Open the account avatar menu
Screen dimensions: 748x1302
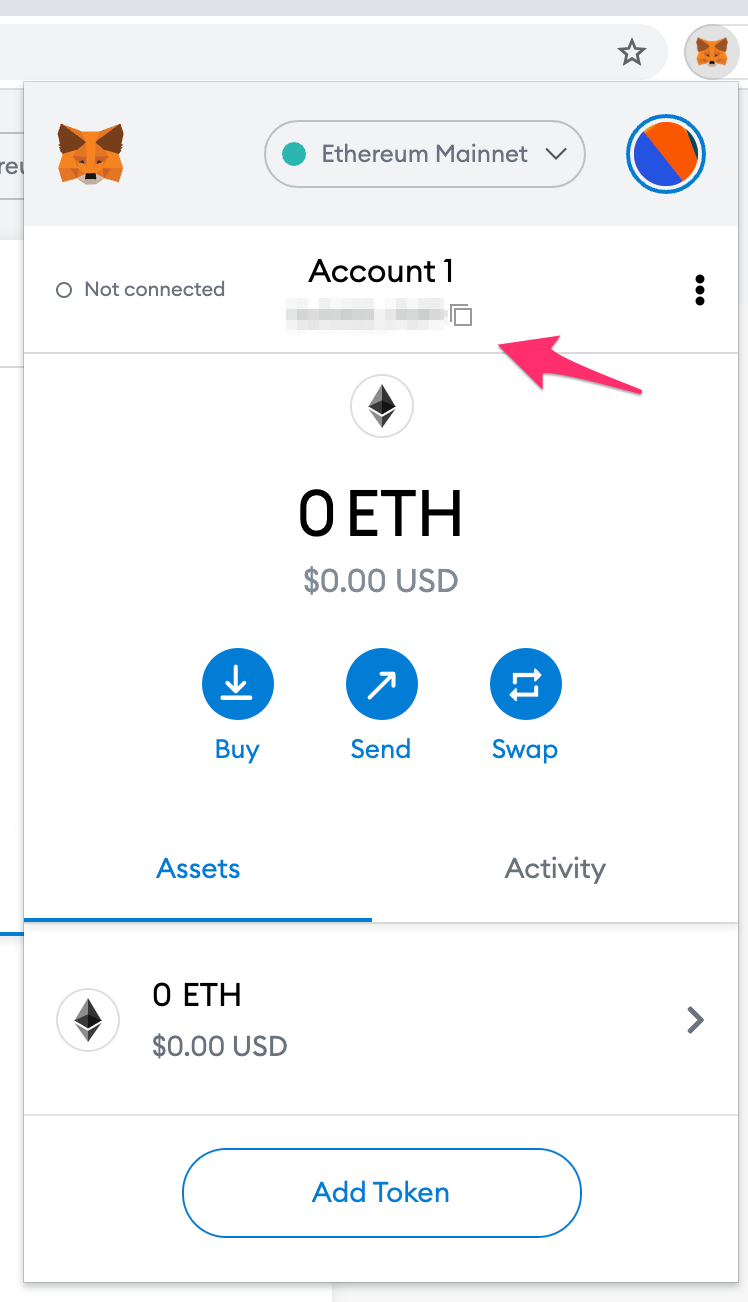pos(666,154)
